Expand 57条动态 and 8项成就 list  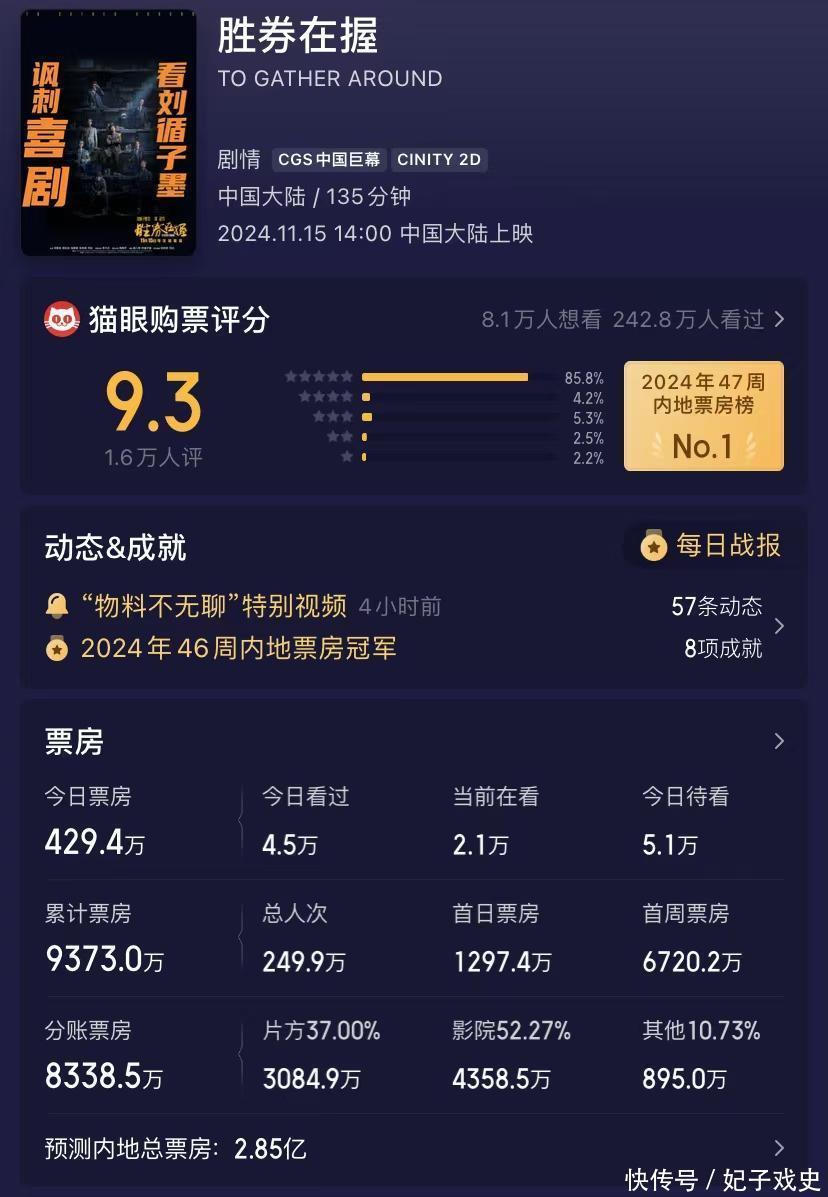779,627
